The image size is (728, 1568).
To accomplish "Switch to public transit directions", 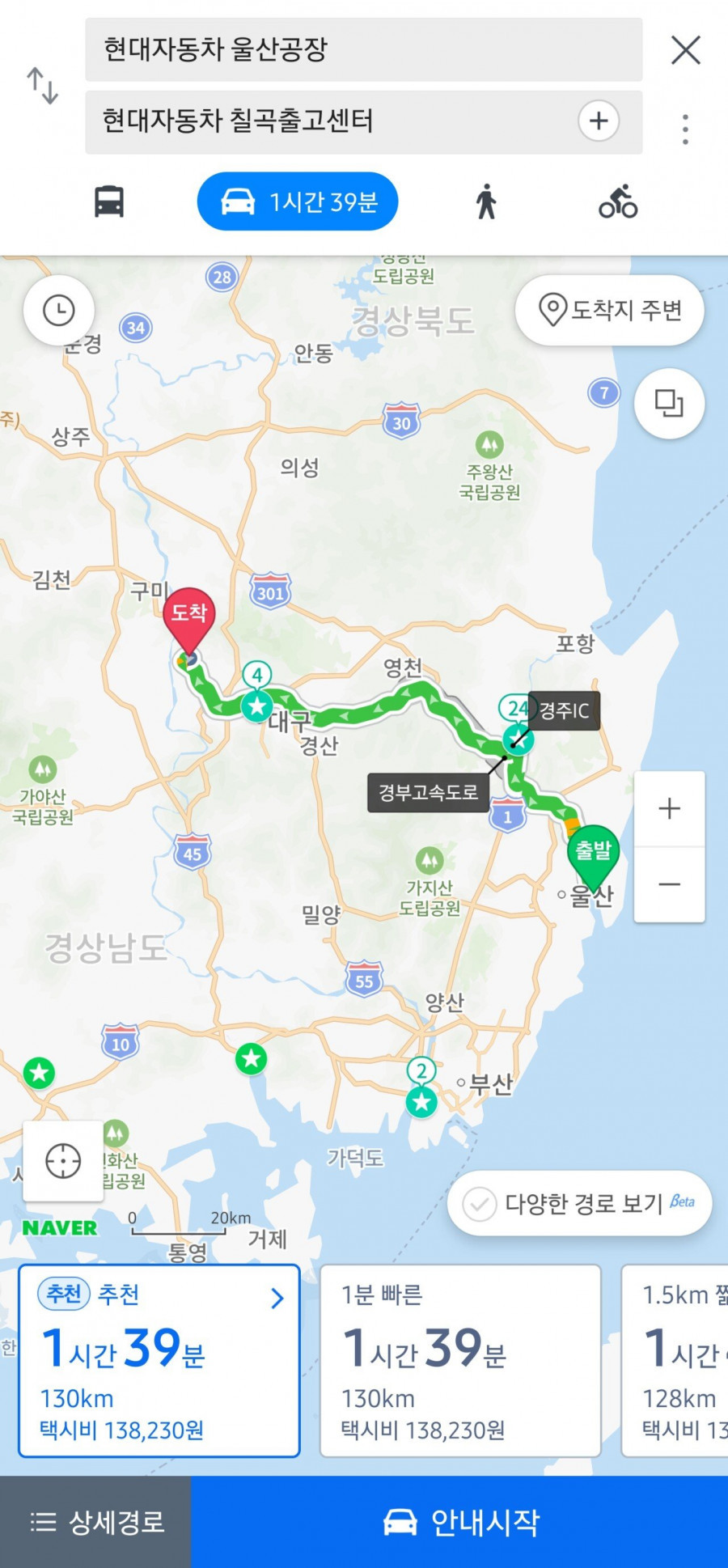I will click(x=109, y=201).
